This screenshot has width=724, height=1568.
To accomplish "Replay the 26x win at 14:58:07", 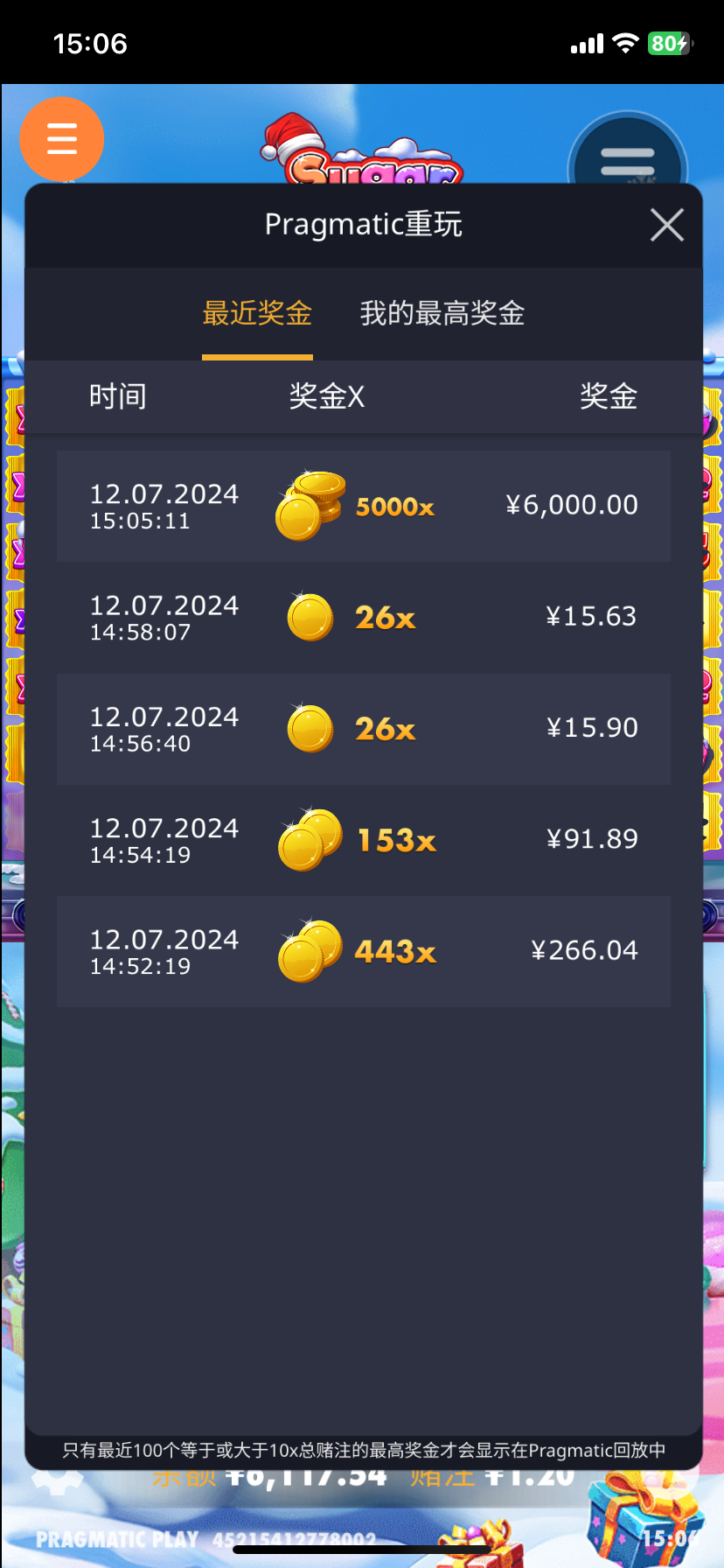I will [363, 617].
